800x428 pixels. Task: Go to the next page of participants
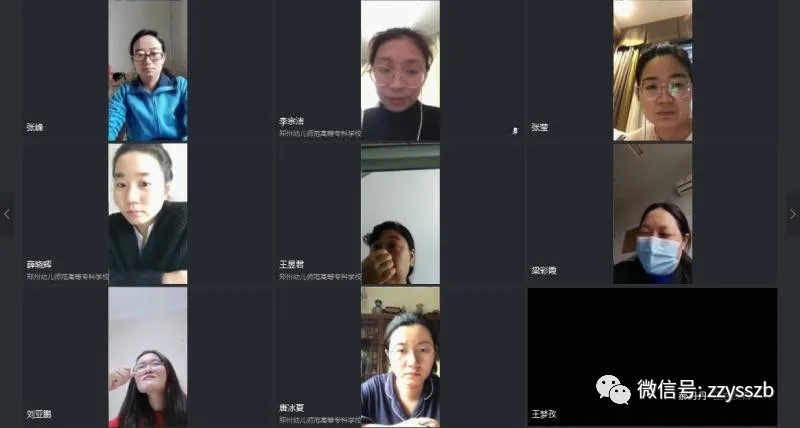[793, 214]
